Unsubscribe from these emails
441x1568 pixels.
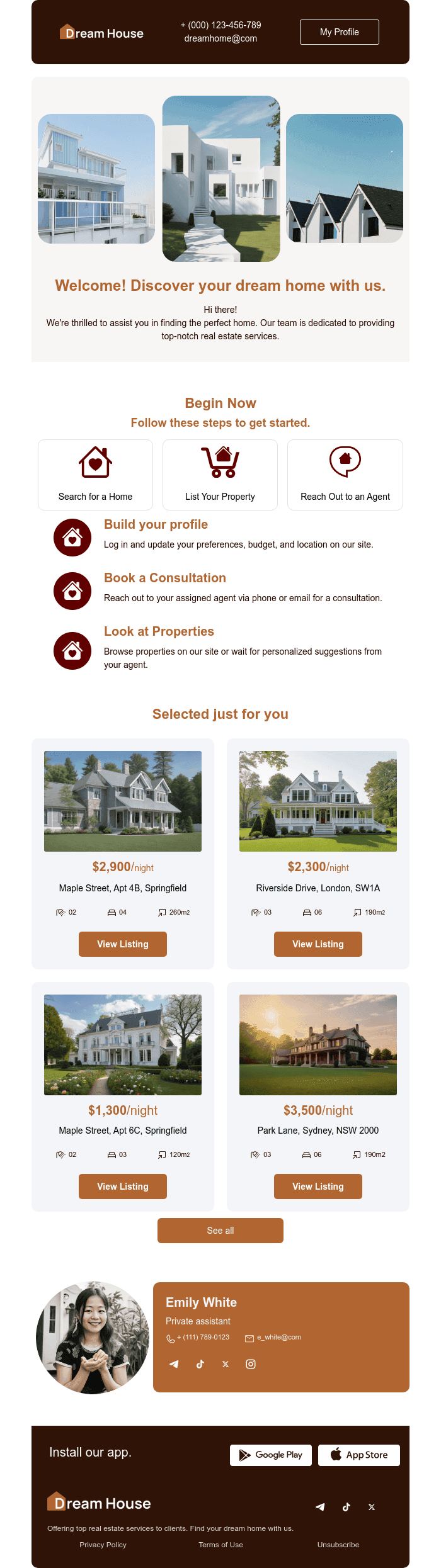tap(338, 1545)
